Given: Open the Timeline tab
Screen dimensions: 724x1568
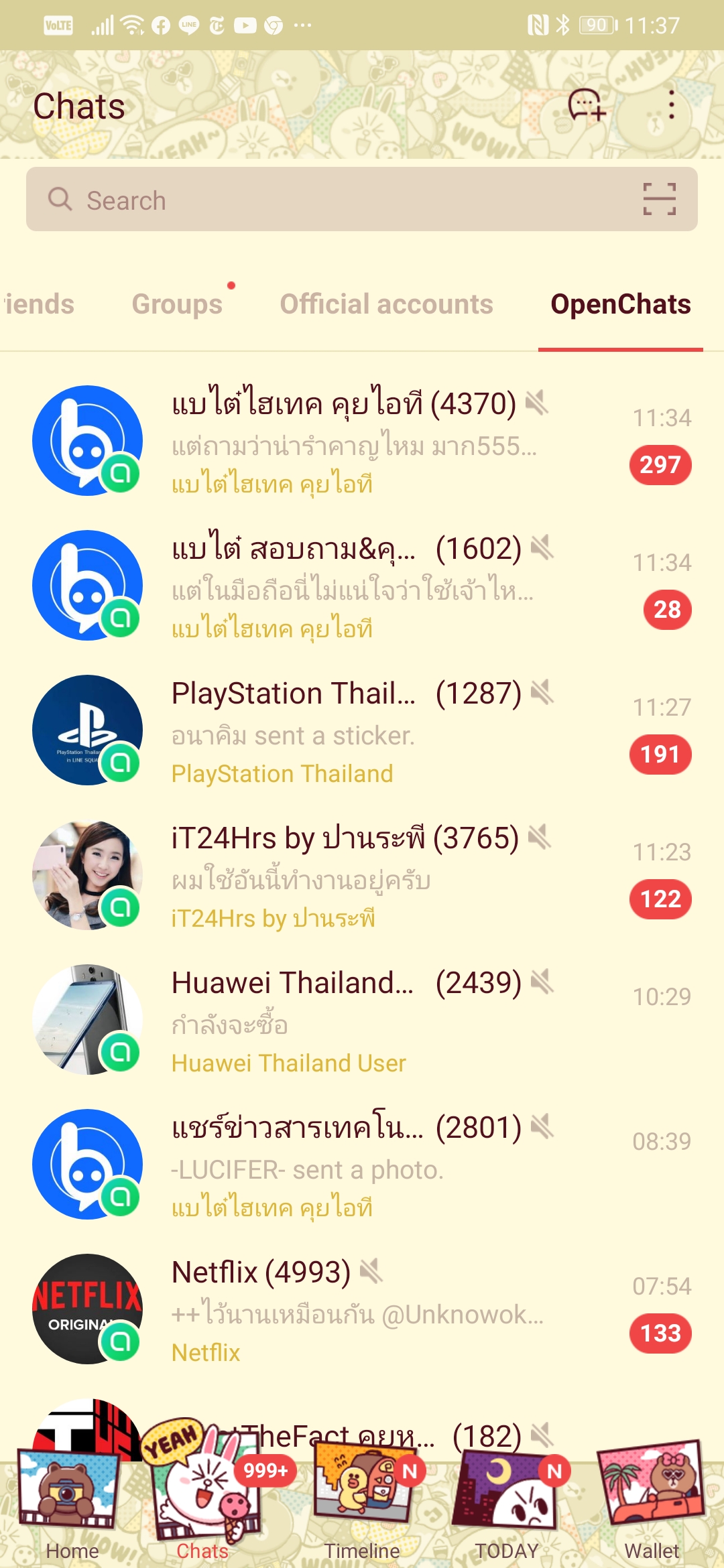Looking at the screenshot, I should coord(362,1514).
